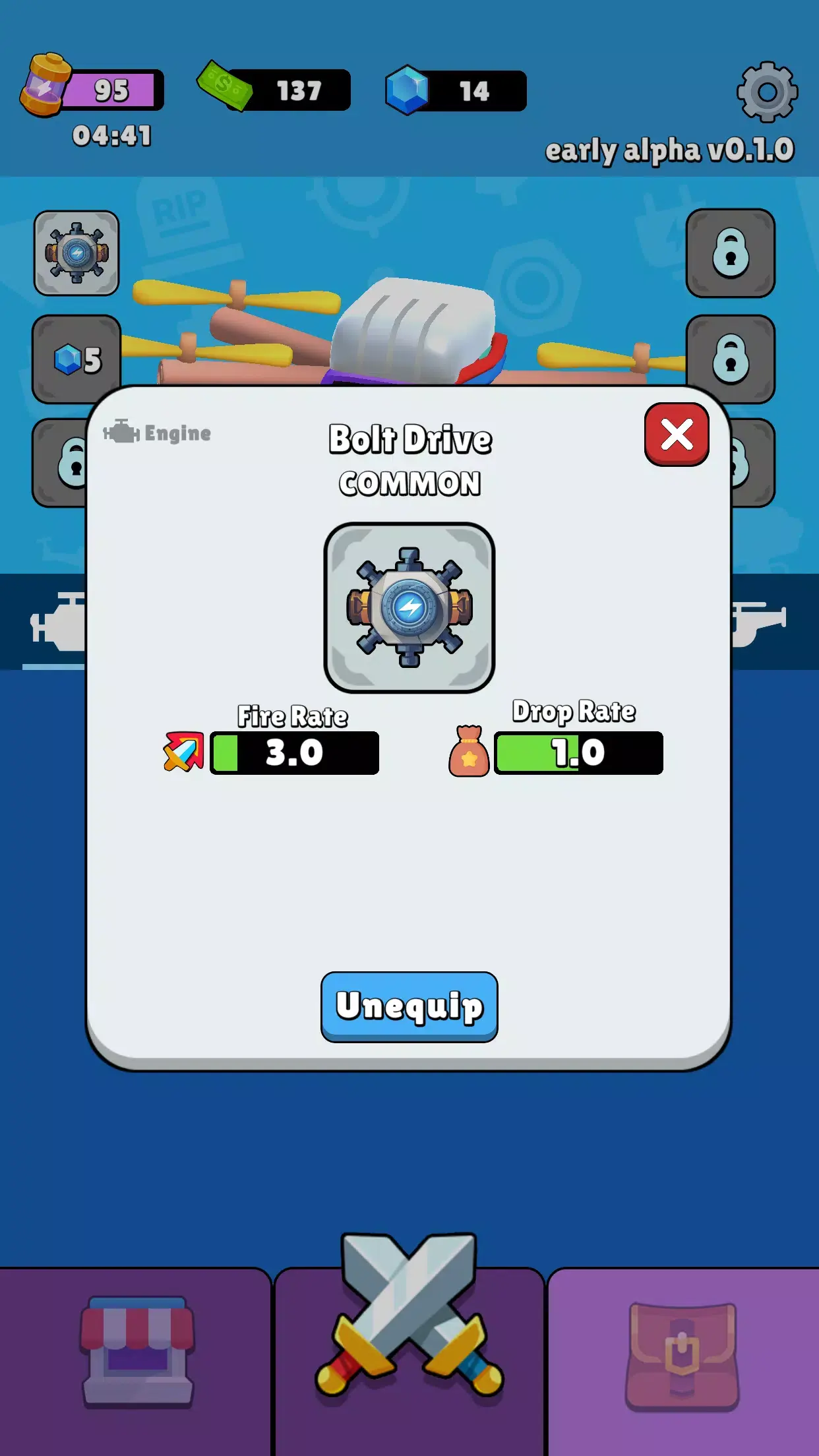This screenshot has width=819, height=1456.
Task: Open the settings gear
Action: click(x=767, y=92)
